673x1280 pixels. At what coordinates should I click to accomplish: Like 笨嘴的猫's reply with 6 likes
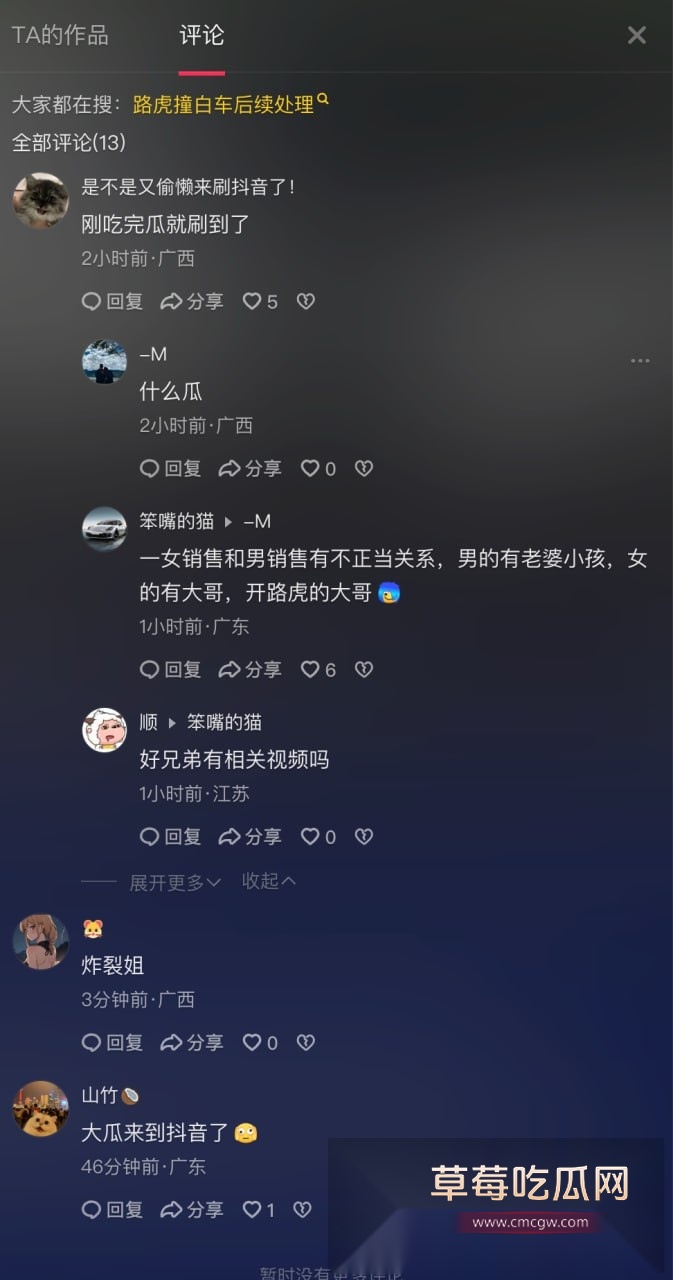coord(311,669)
